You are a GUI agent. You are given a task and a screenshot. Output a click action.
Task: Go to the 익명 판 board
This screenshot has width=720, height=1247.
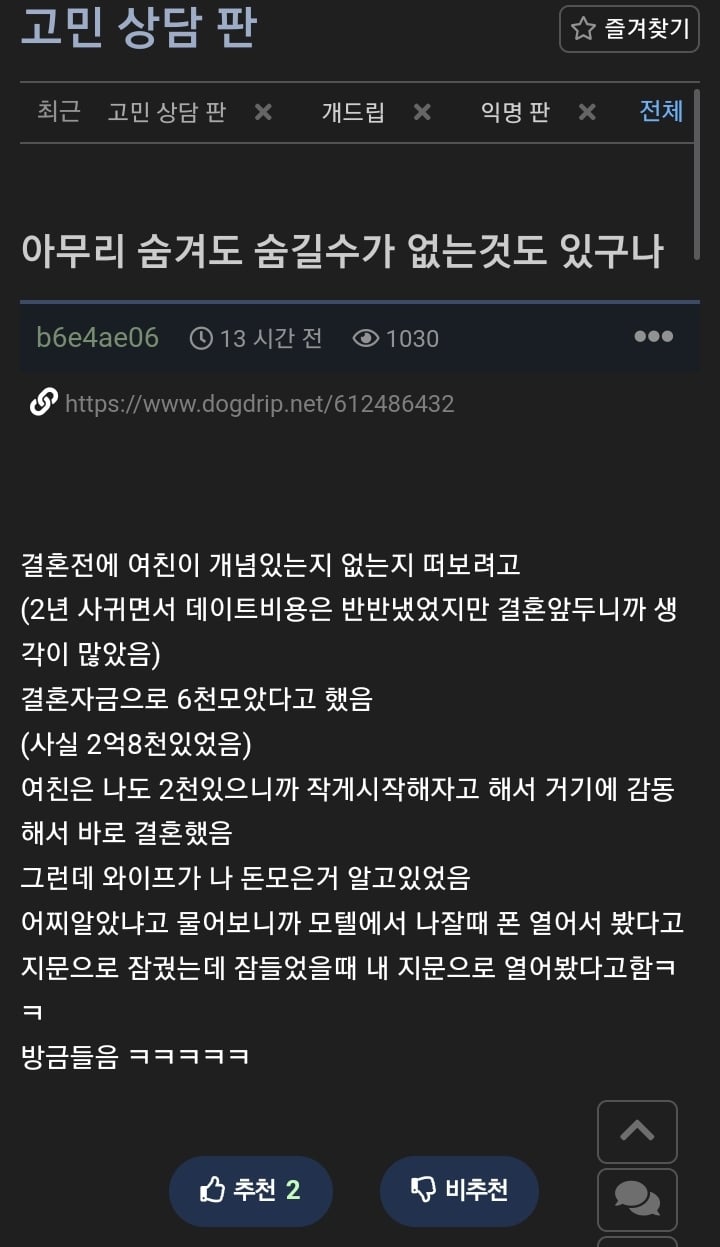tap(514, 112)
